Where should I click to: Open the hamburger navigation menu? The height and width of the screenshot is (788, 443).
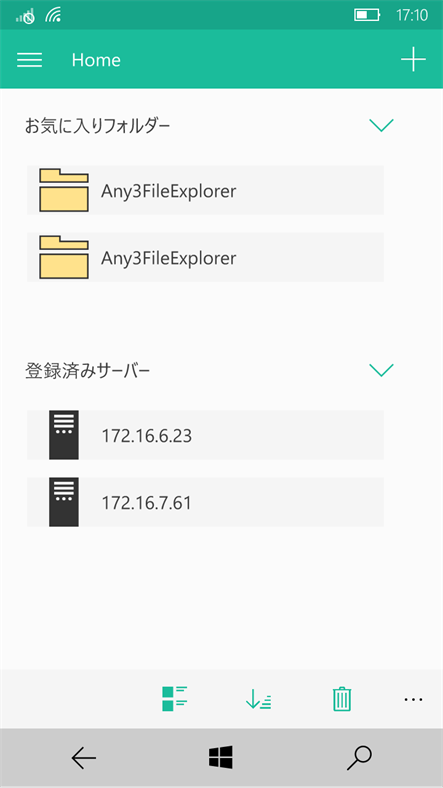30,60
